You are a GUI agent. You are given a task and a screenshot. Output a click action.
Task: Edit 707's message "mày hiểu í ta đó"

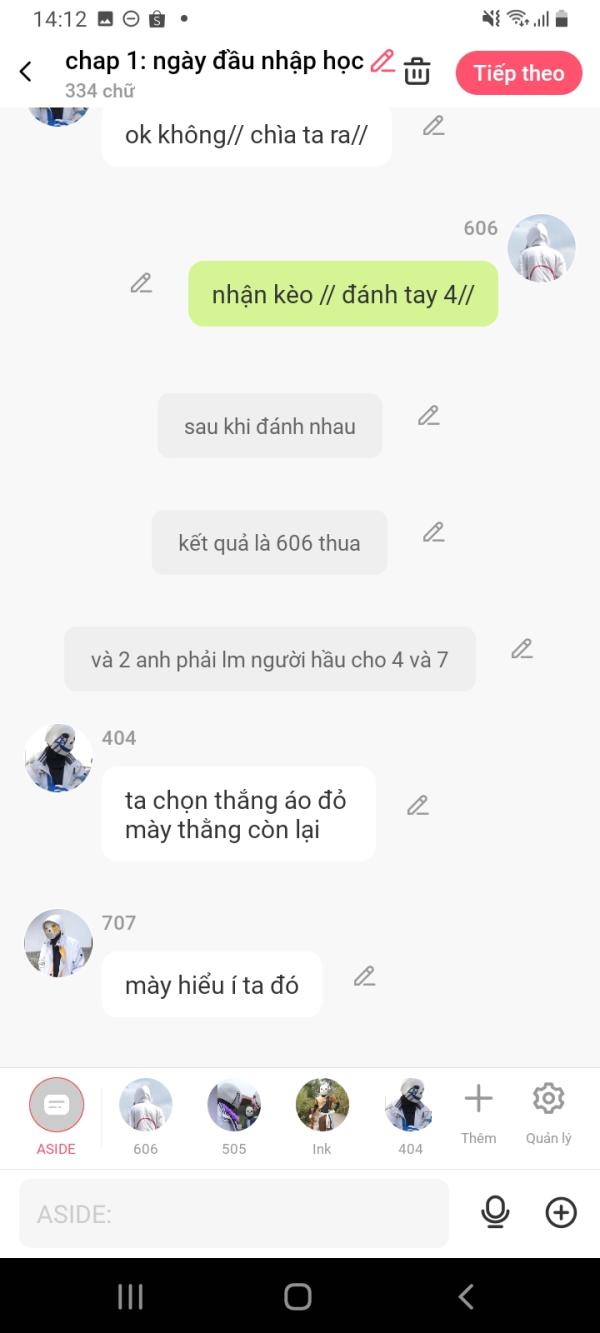coord(365,977)
